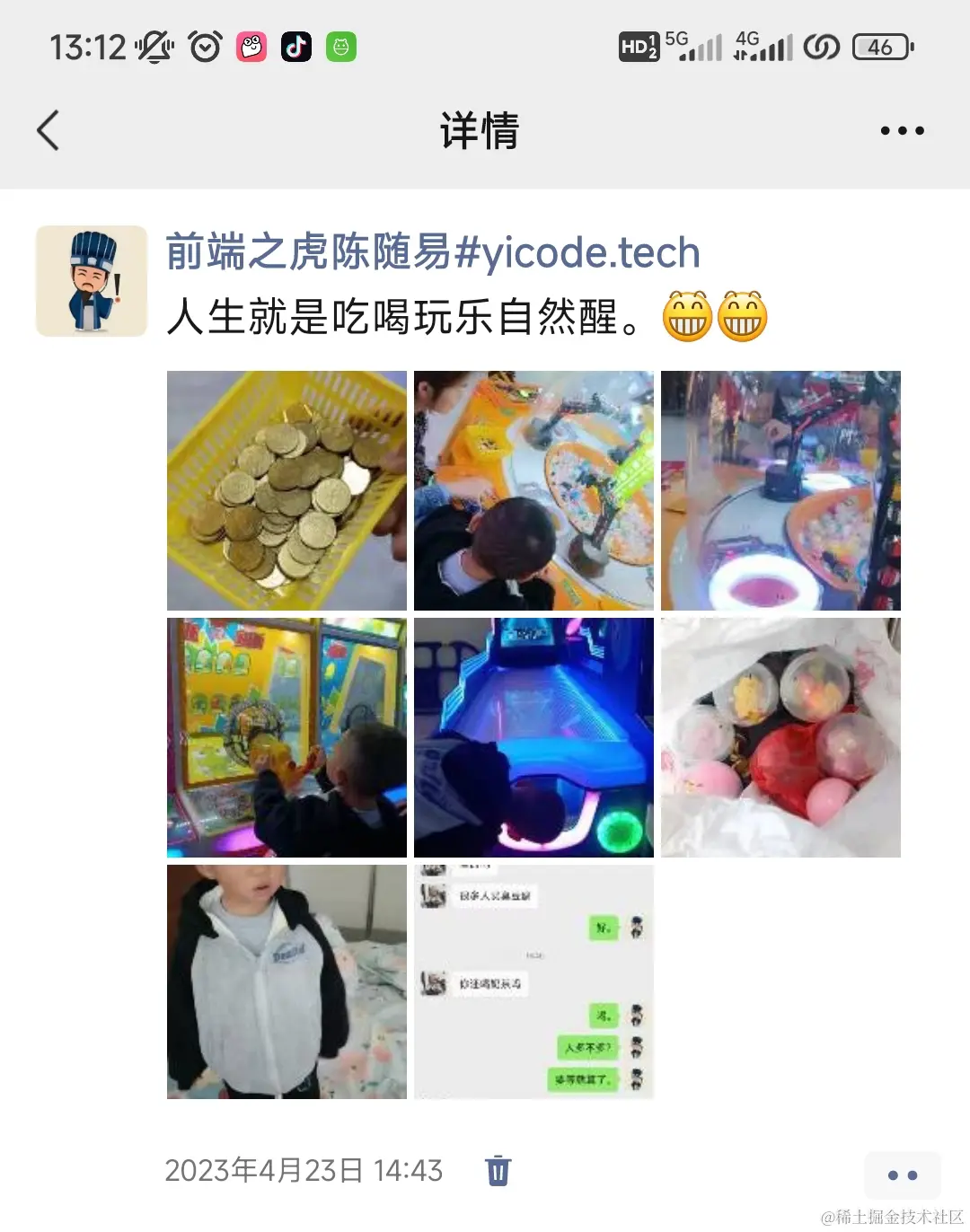Open profile of 前端之虎陈随易#yicode.tech

point(433,252)
